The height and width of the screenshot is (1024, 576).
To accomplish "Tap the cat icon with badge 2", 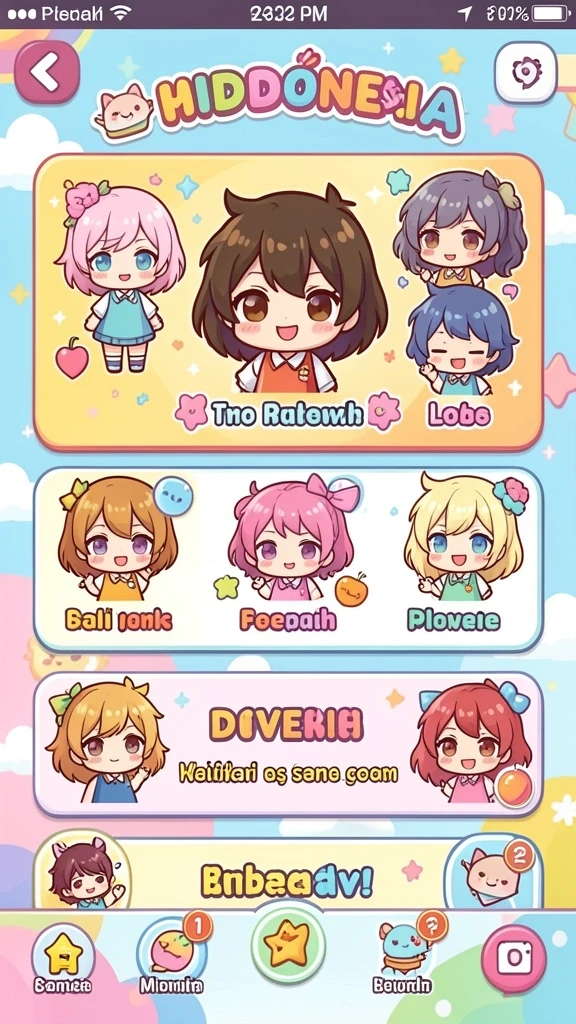I will (493, 872).
